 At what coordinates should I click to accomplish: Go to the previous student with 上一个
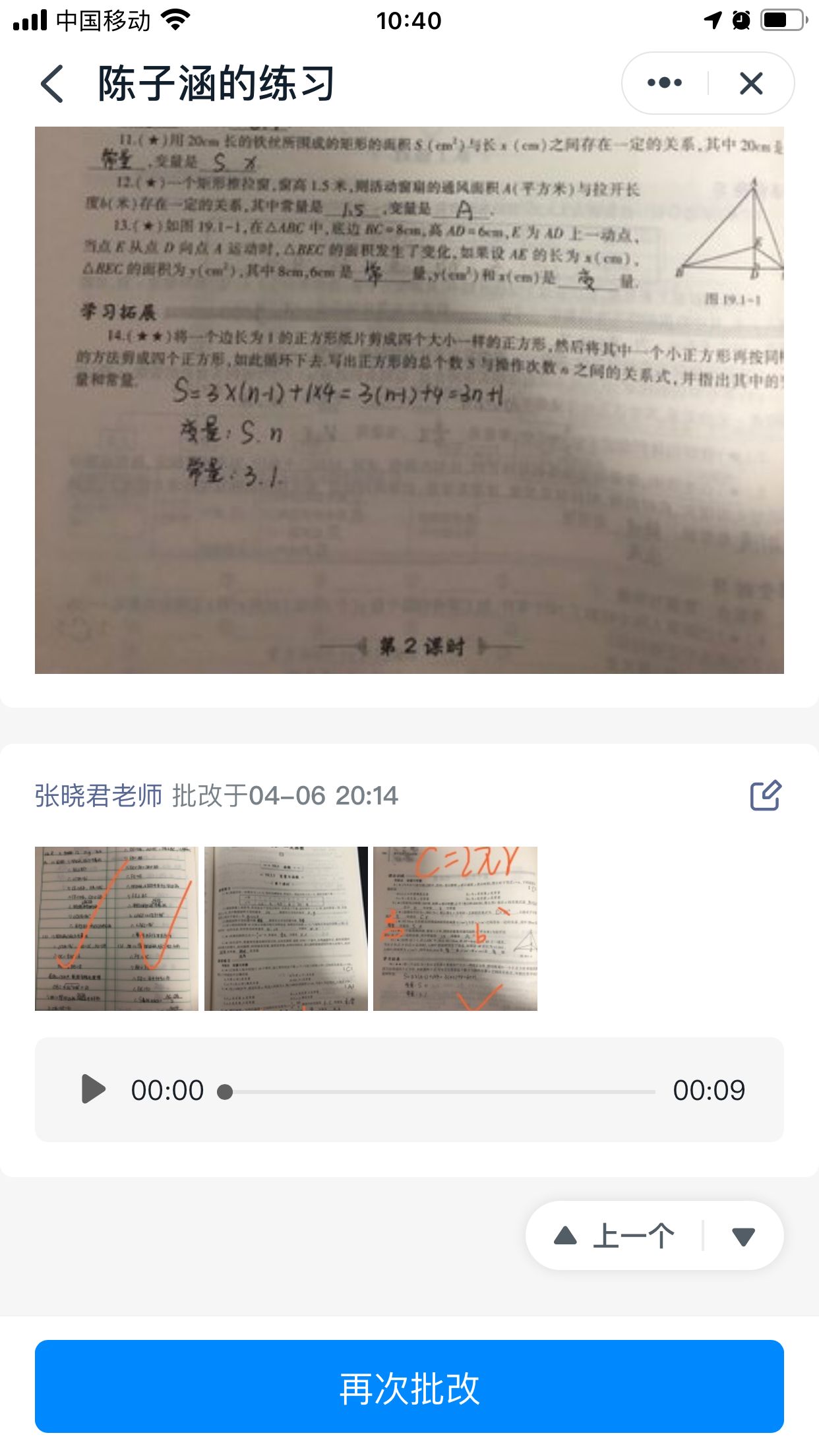point(615,1236)
